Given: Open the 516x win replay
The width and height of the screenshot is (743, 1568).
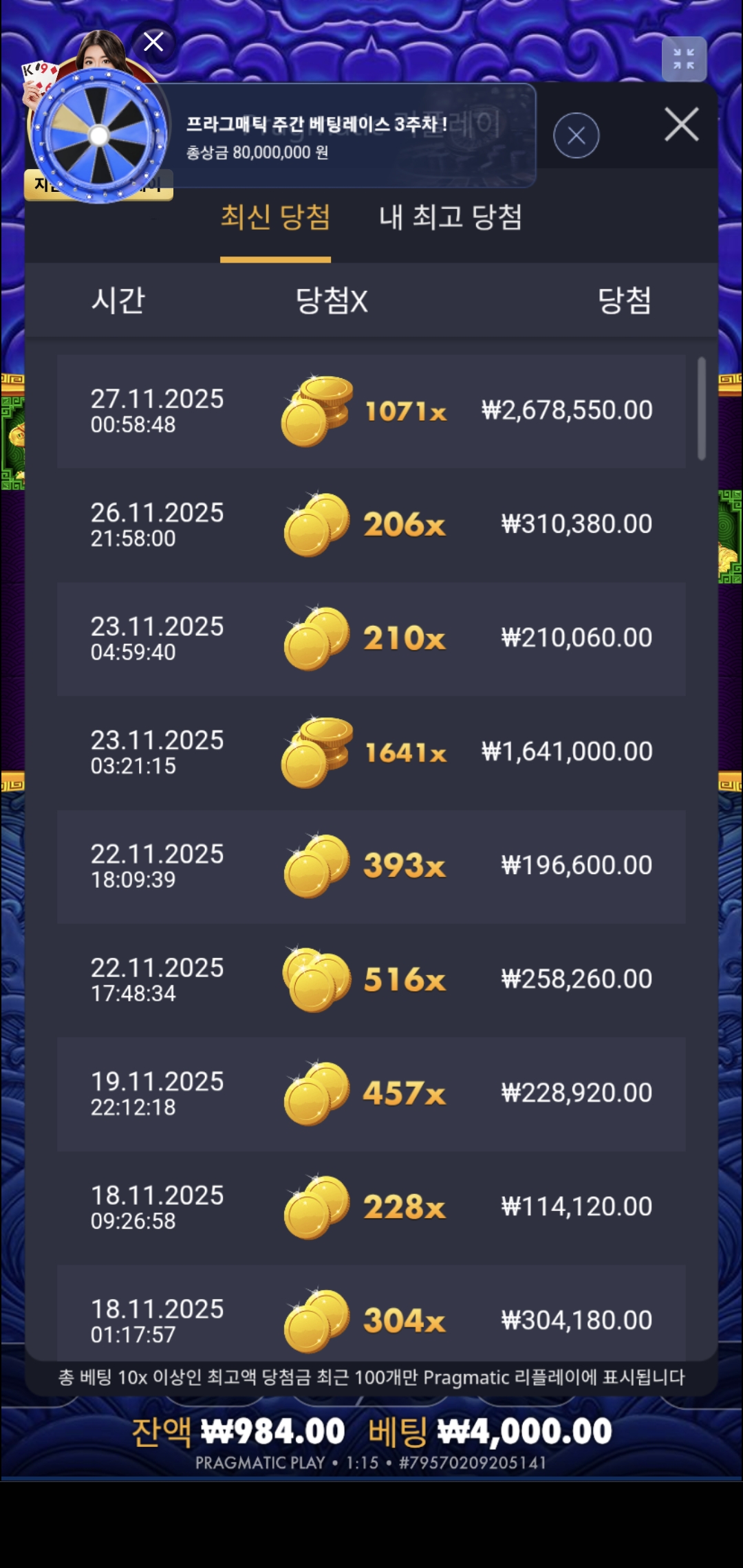Looking at the screenshot, I should pyautogui.click(x=371, y=979).
